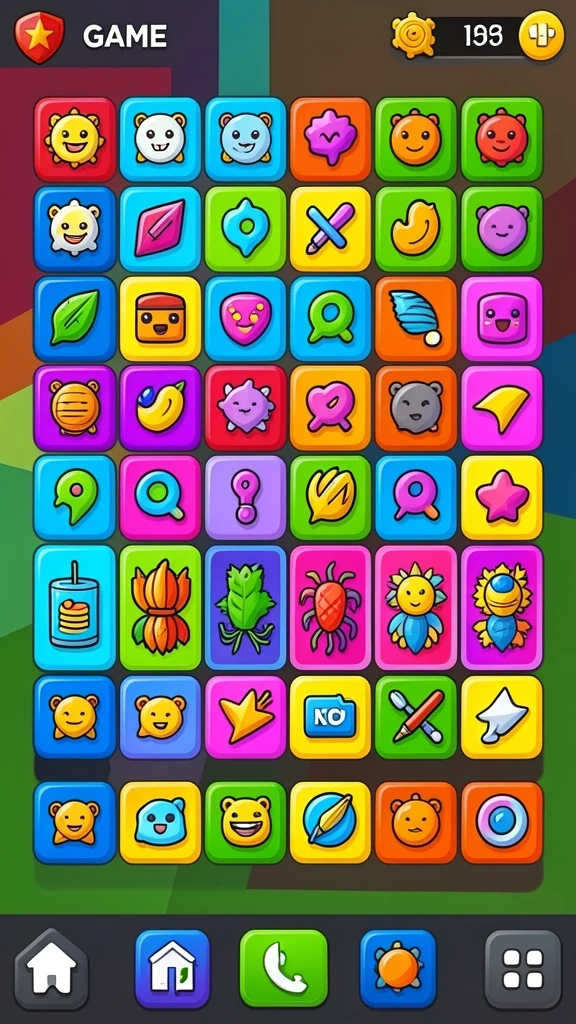Viewport: 576px width, 1024px height.
Task: Select the orange sun button in bottom bar
Action: (398, 969)
